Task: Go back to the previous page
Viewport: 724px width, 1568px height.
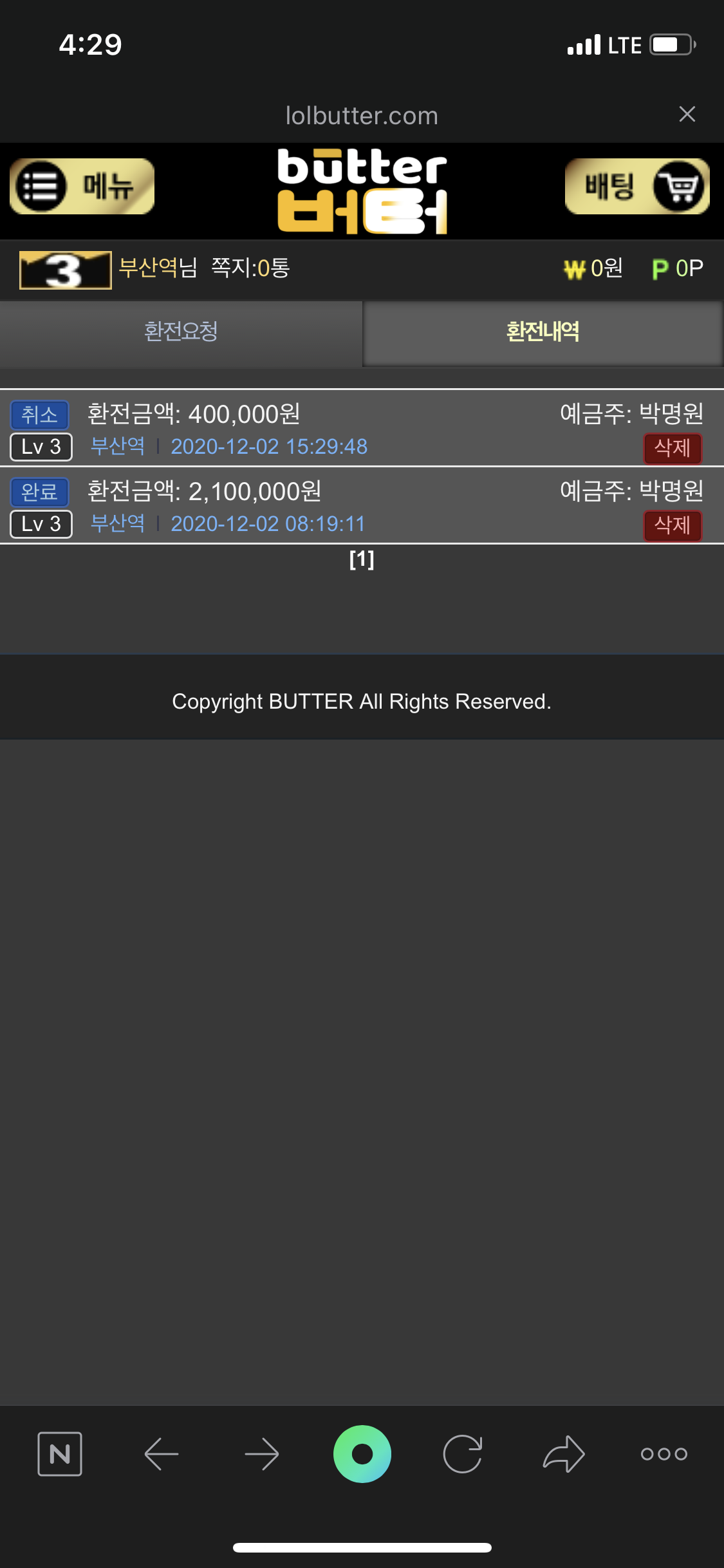Action: click(161, 1453)
